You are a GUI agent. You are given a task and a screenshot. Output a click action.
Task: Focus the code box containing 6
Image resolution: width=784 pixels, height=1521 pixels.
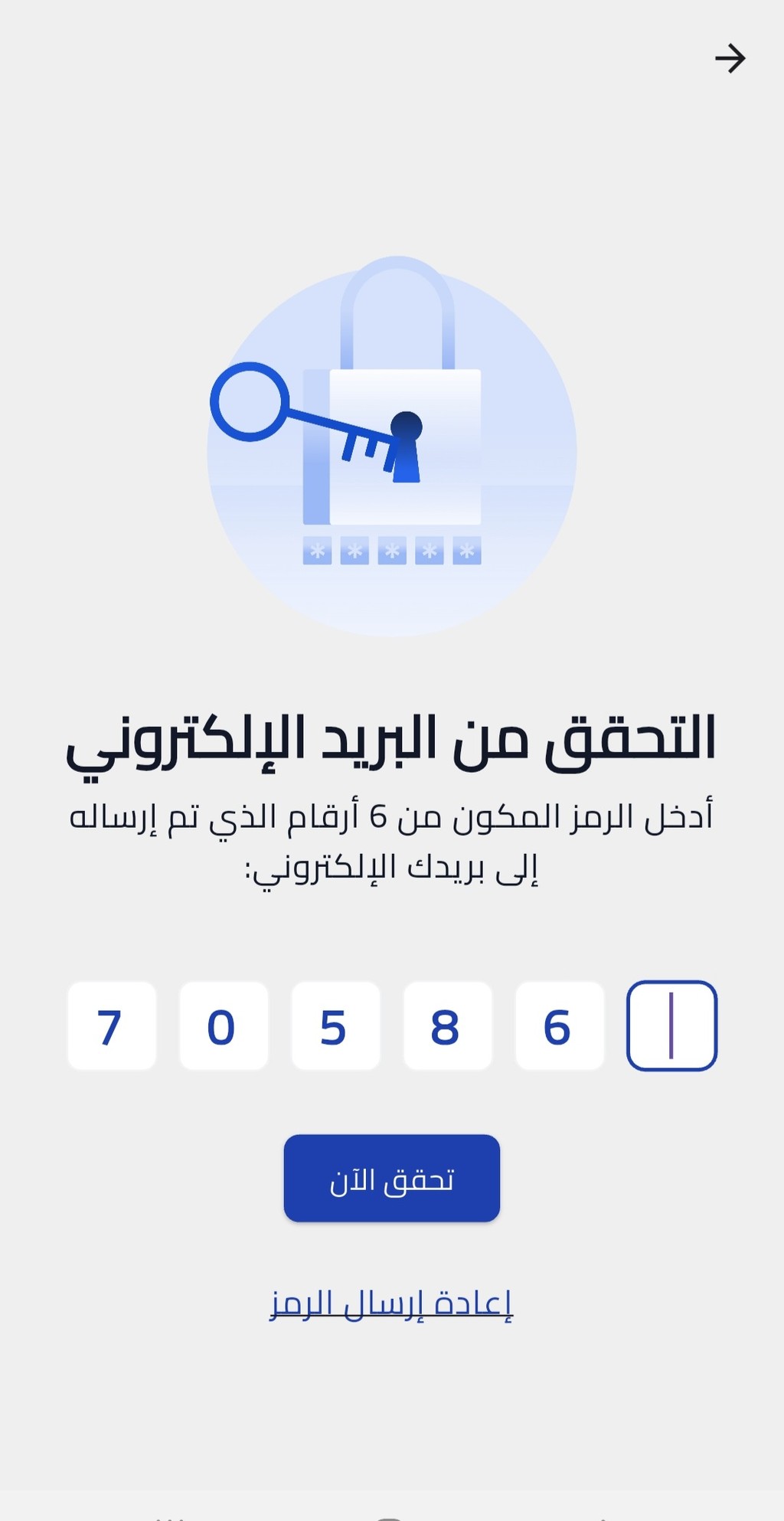[x=560, y=1025]
